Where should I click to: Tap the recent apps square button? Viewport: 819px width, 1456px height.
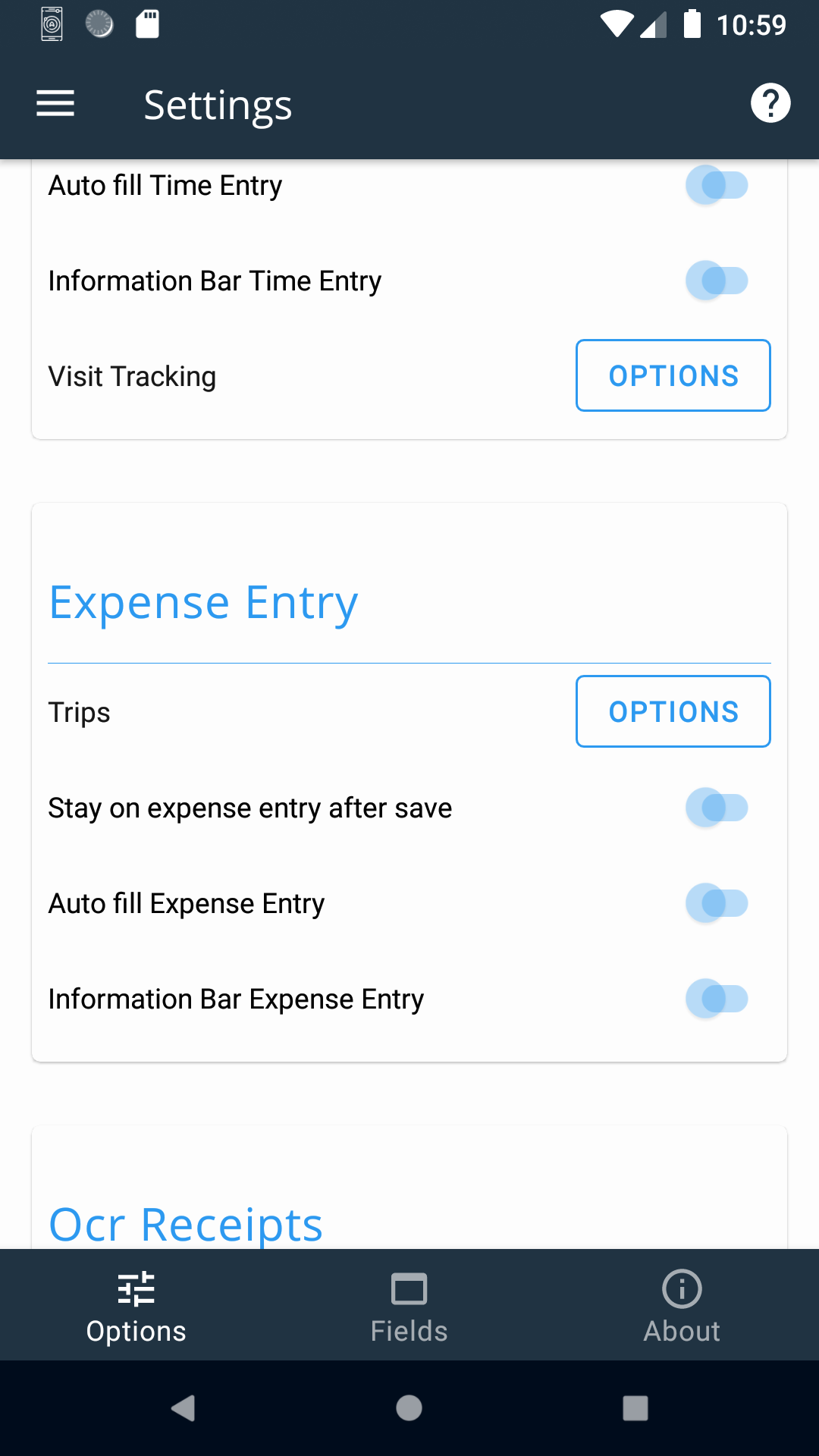[633, 1407]
